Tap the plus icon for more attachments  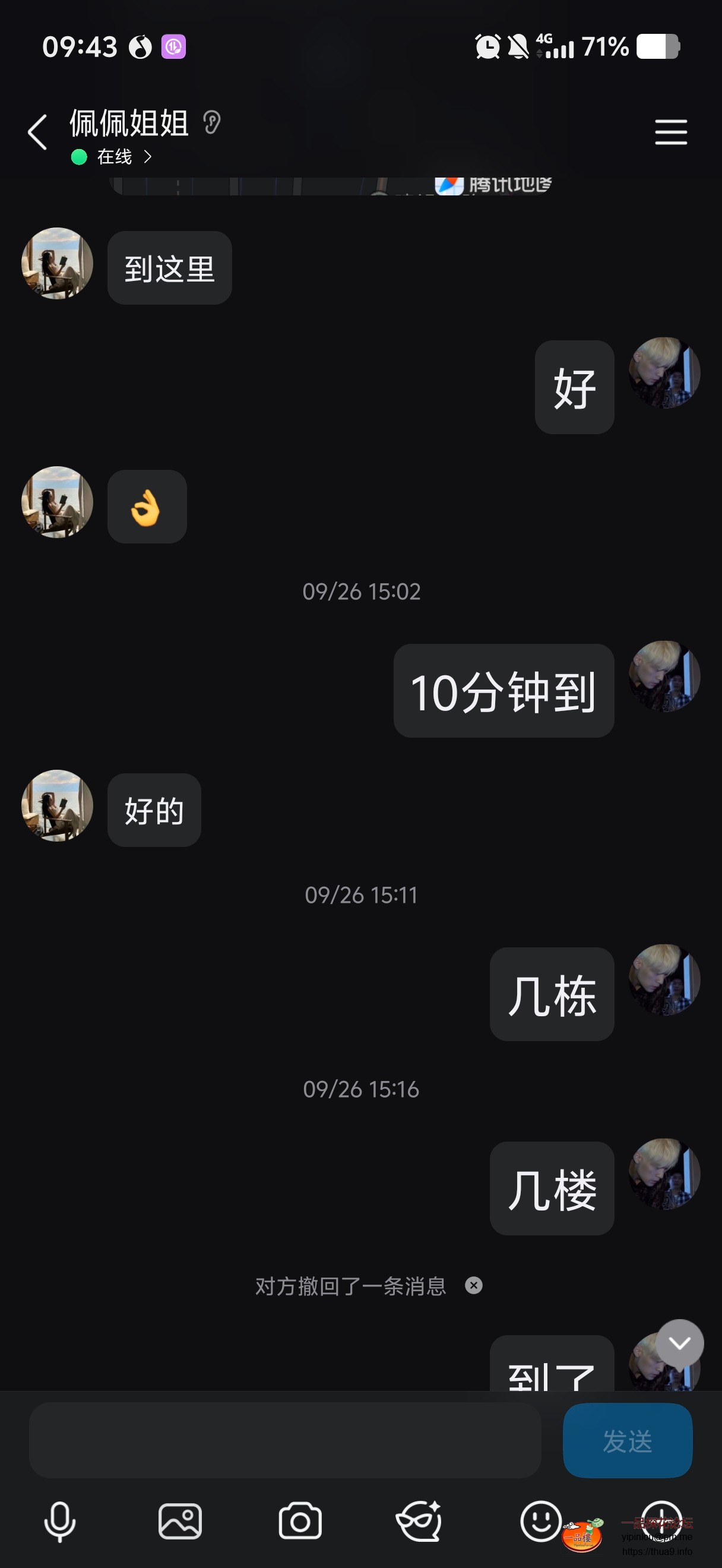pos(662,1519)
